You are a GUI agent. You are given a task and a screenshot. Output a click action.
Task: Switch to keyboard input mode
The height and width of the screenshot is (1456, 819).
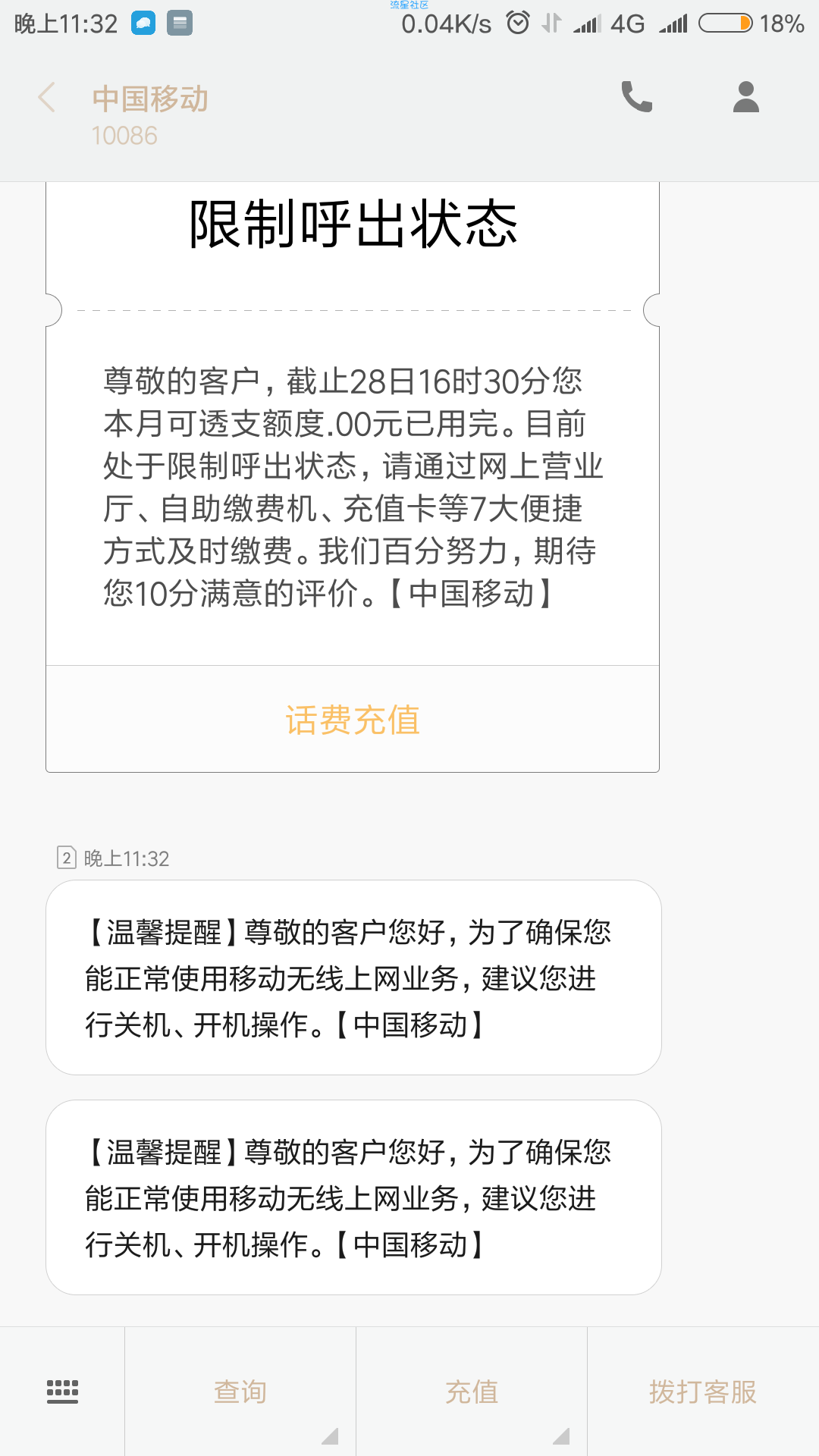tap(62, 1392)
